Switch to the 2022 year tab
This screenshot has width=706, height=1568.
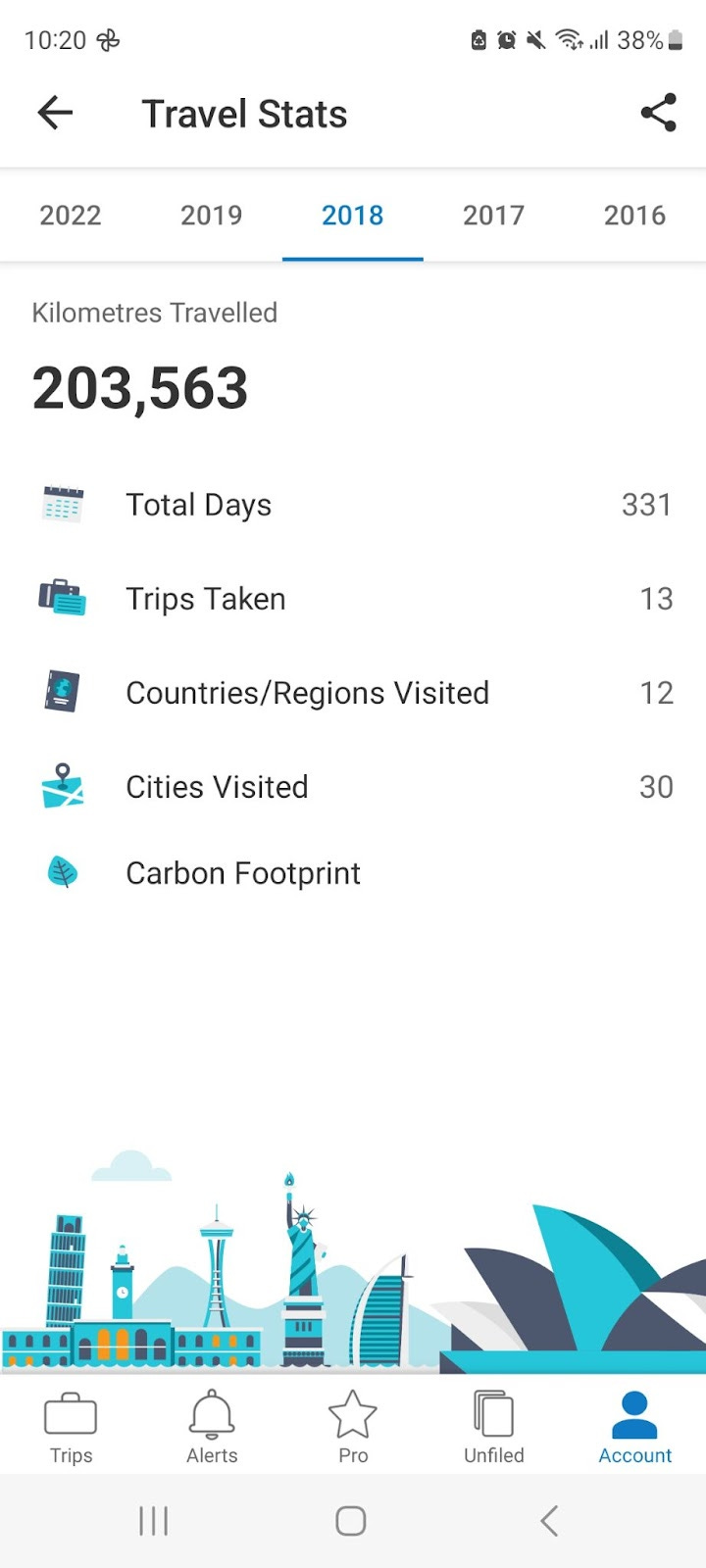(71, 216)
